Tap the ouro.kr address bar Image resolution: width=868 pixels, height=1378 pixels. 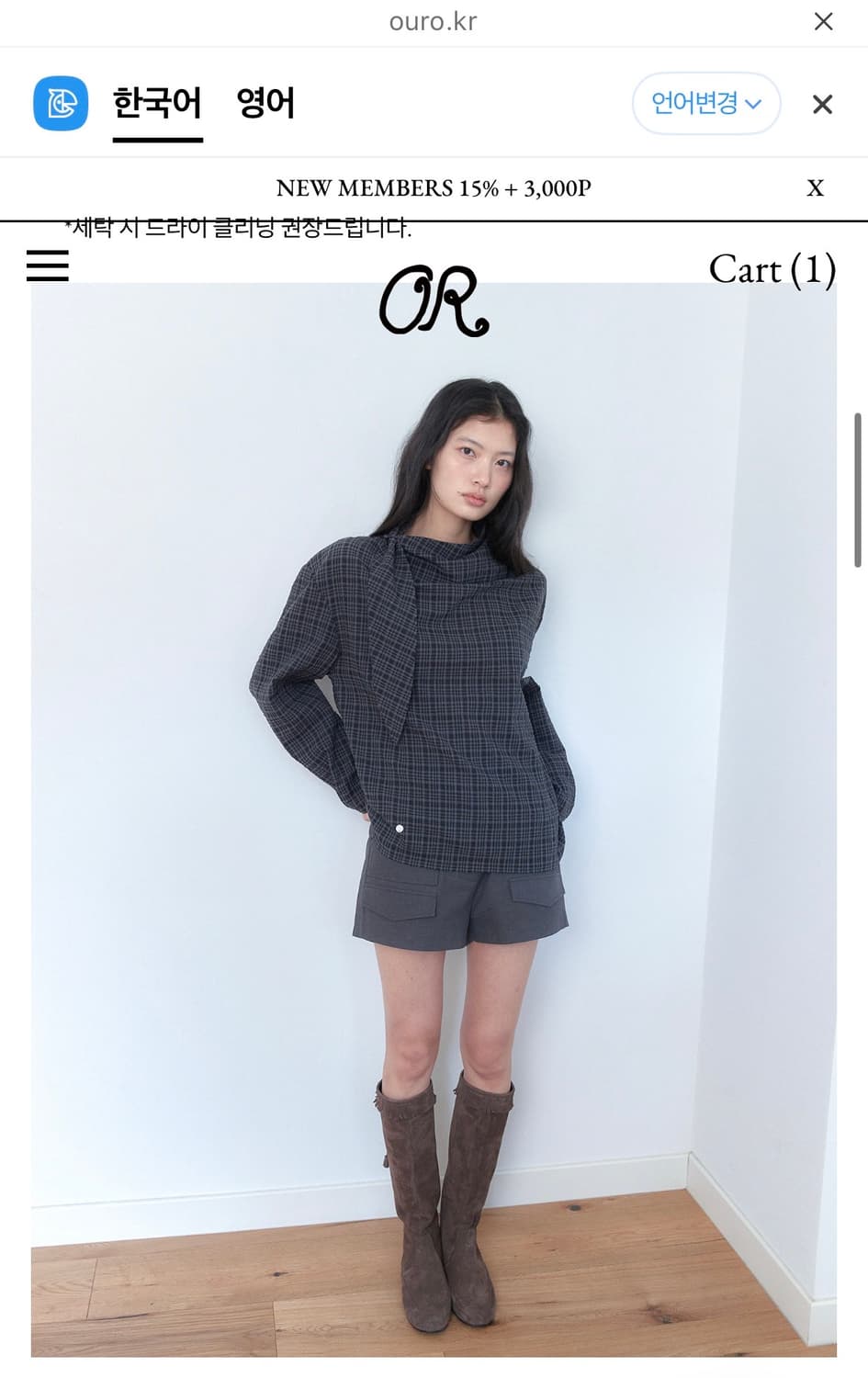(434, 21)
